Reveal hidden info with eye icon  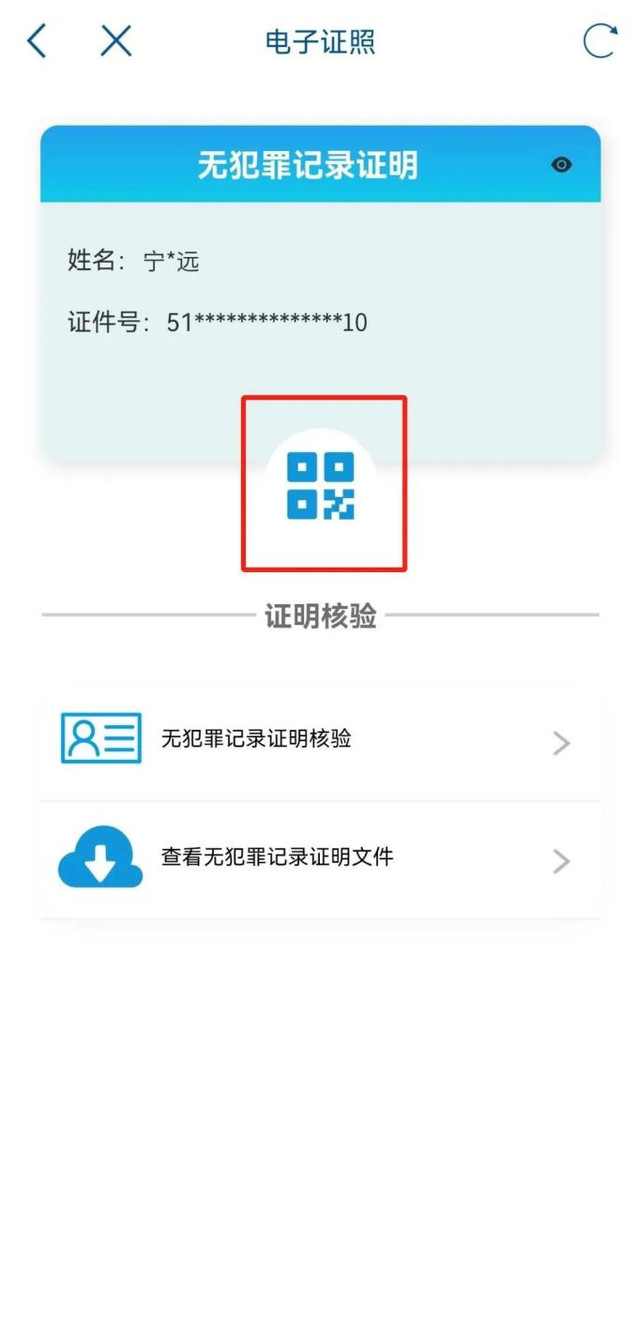pyautogui.click(x=561, y=165)
